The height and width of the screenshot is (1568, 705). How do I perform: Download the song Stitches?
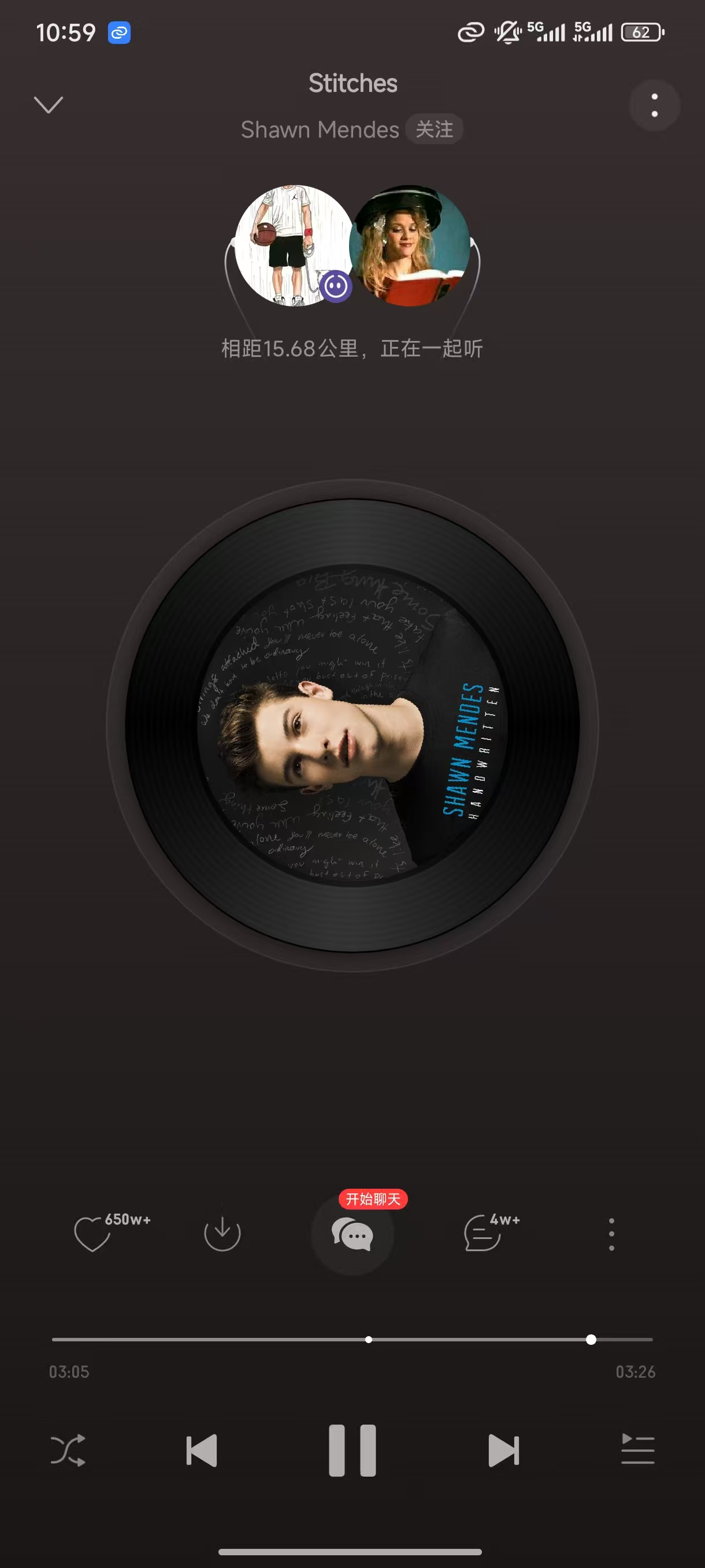point(222,1234)
